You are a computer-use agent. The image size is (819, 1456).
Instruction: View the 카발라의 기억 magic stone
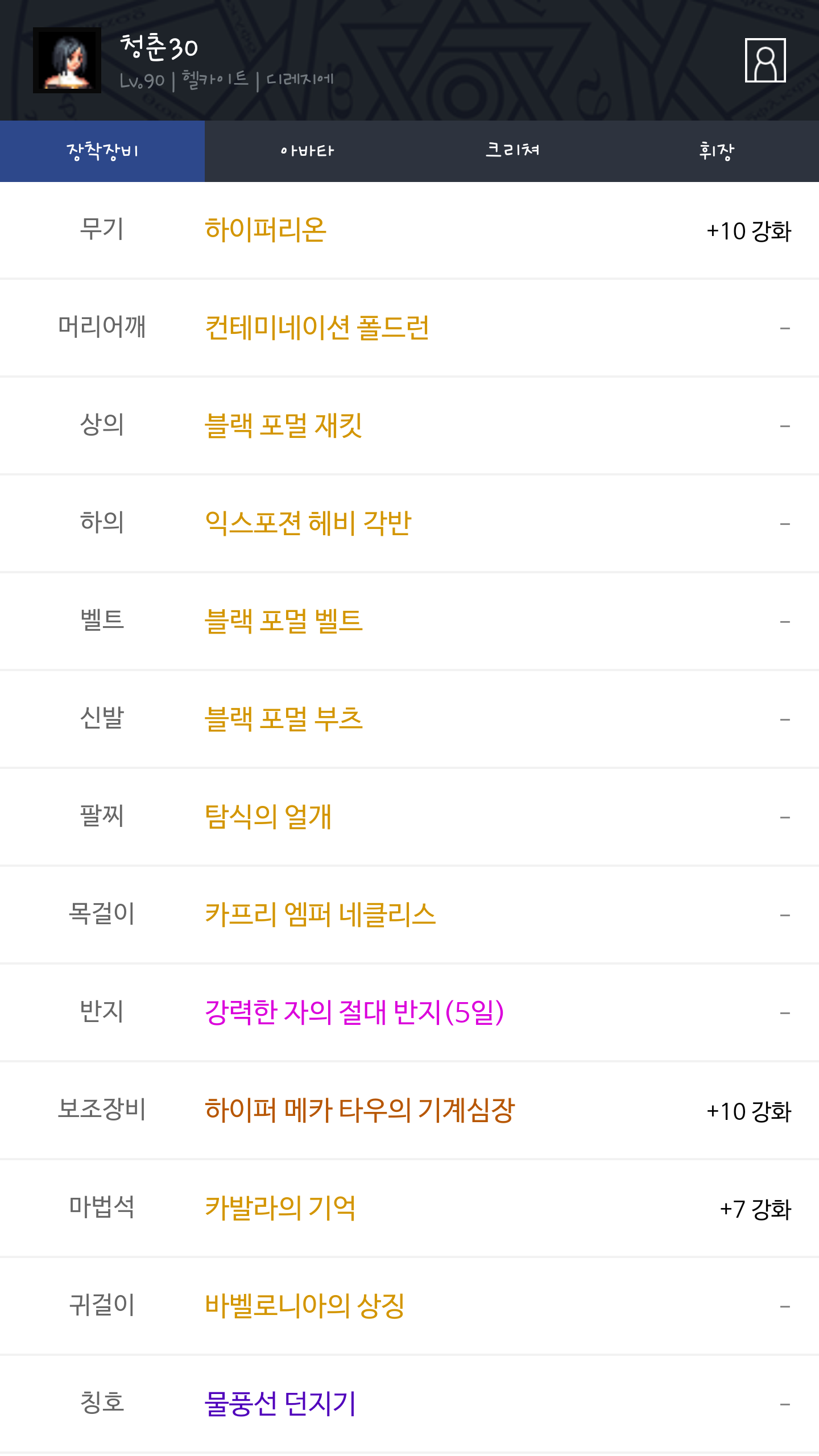point(280,1209)
